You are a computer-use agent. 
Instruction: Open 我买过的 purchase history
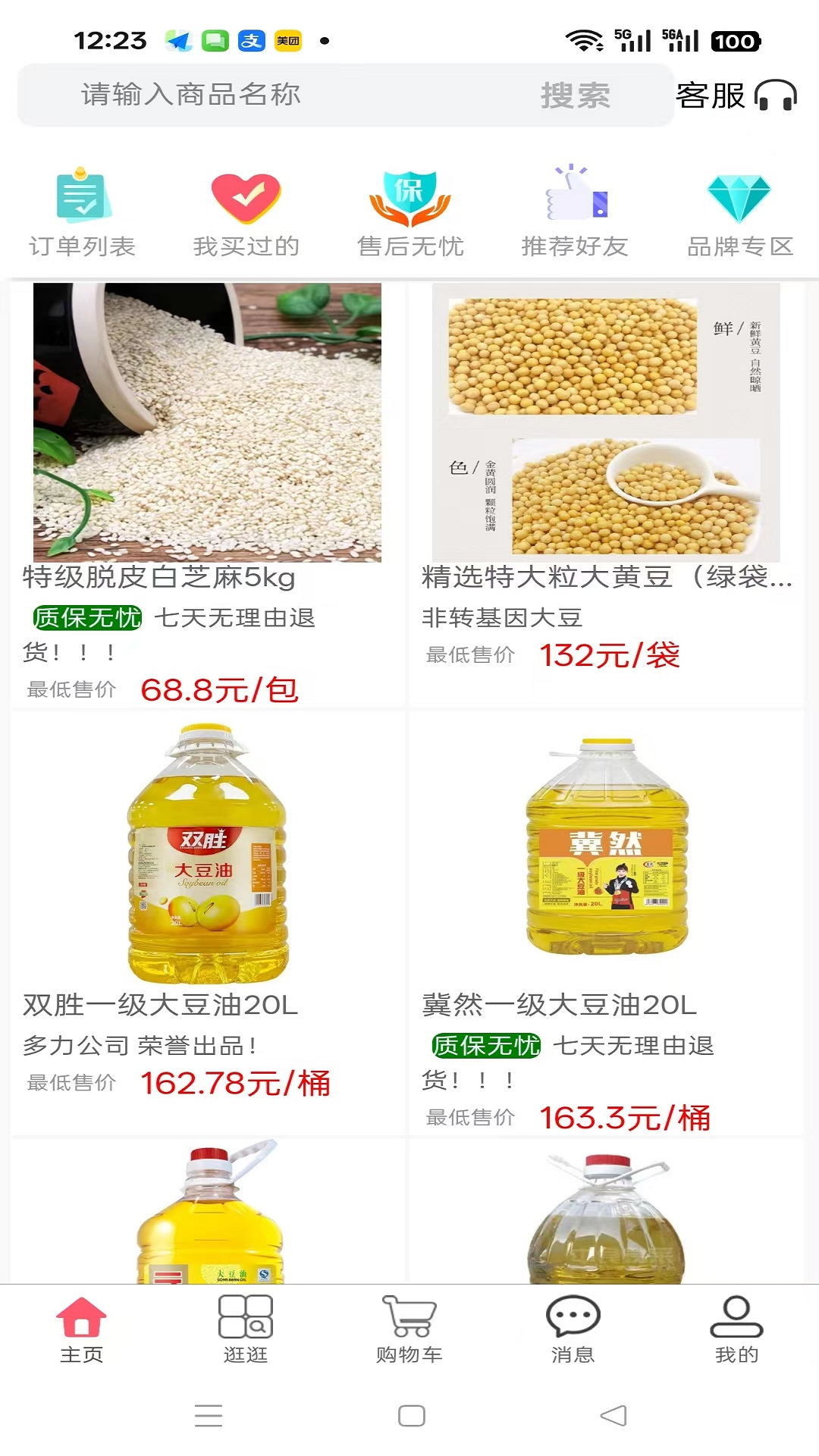coord(246,212)
